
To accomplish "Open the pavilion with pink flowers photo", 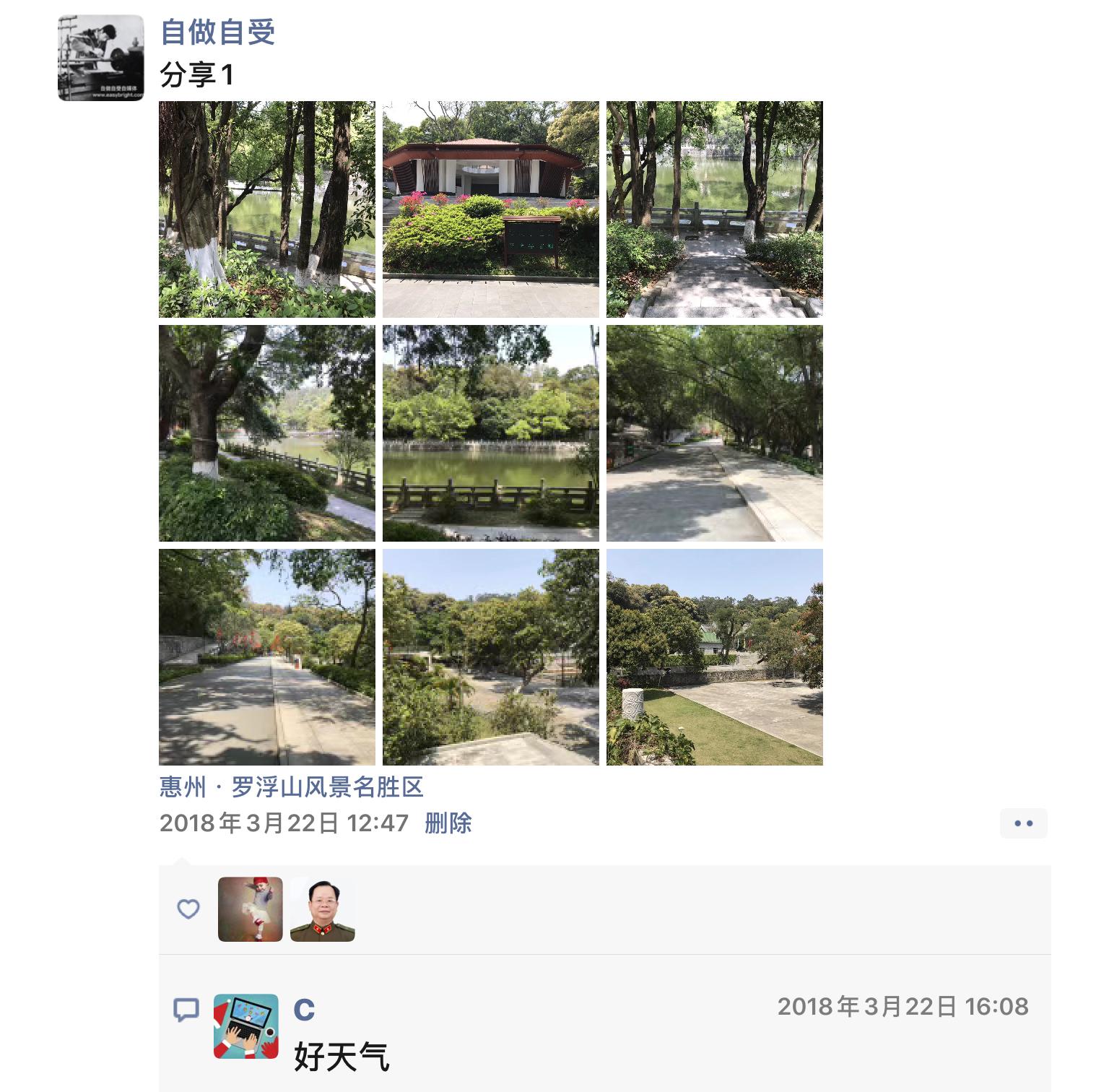I will pos(490,209).
